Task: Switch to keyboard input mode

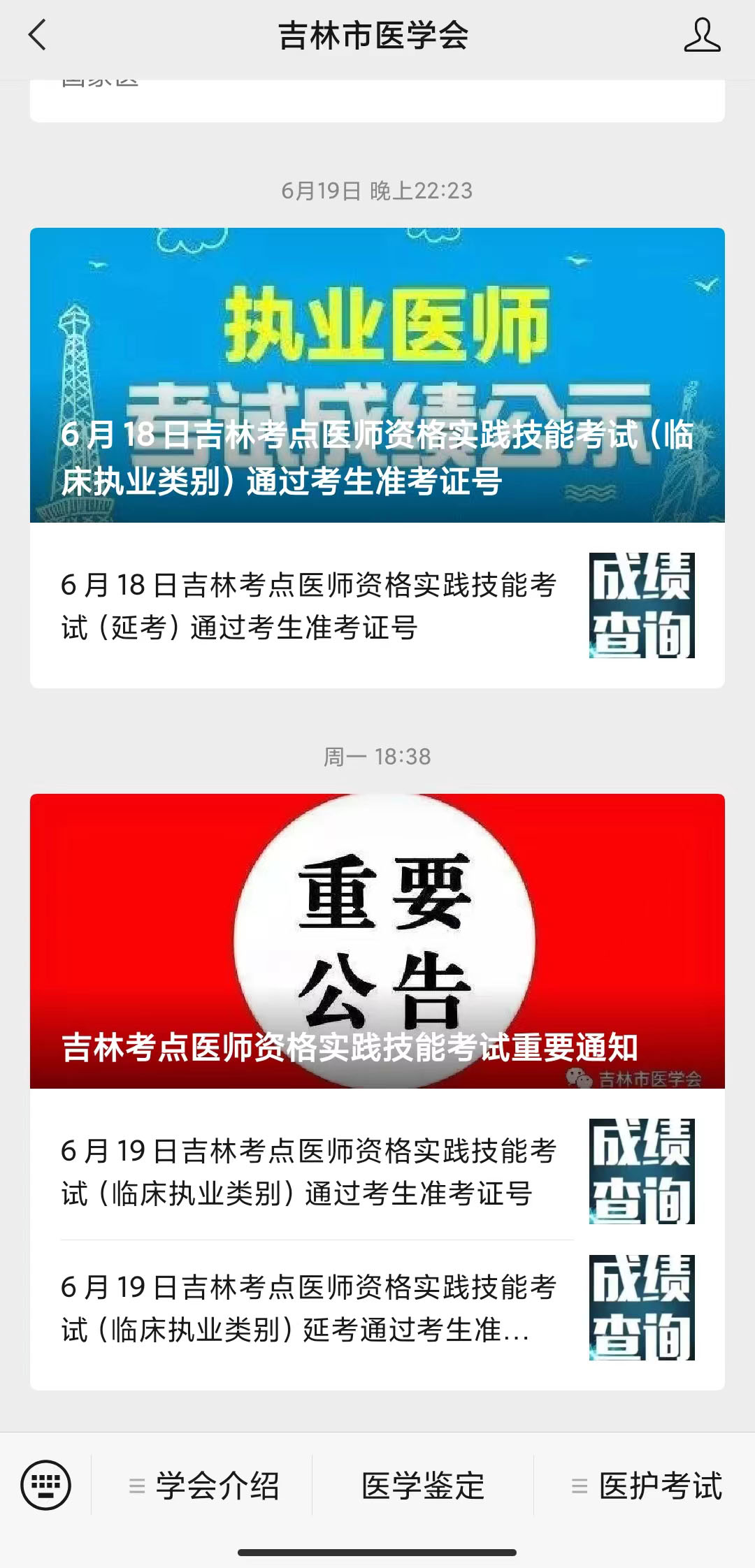Action: pyautogui.click(x=45, y=1485)
